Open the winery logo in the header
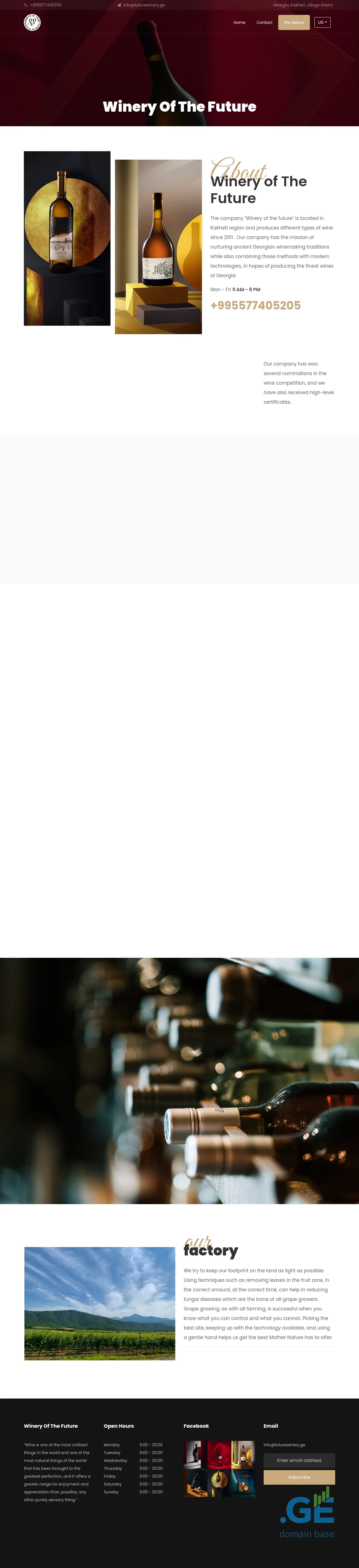The image size is (359, 1568). [x=32, y=22]
